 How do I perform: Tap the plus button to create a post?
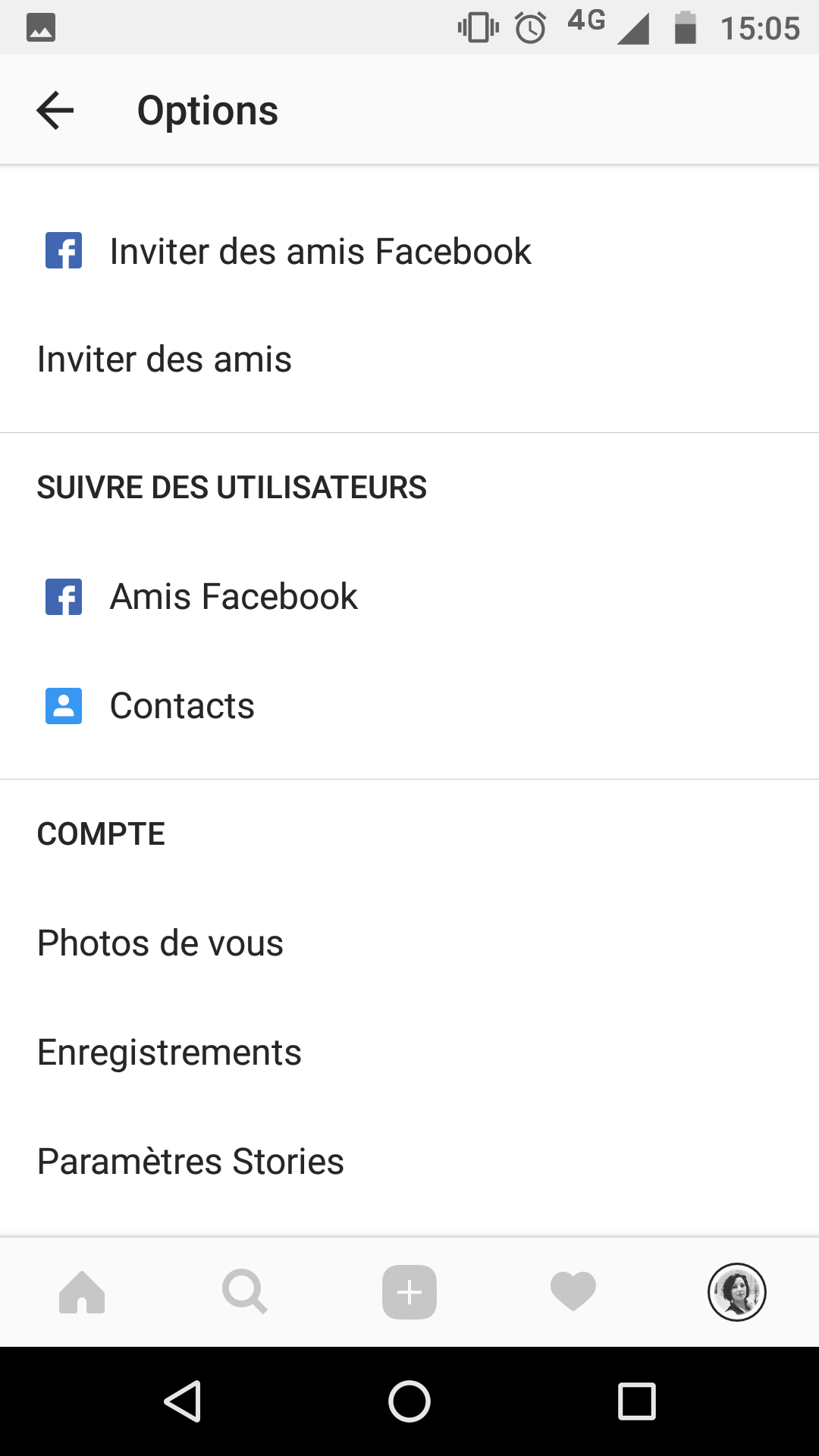point(409,1292)
